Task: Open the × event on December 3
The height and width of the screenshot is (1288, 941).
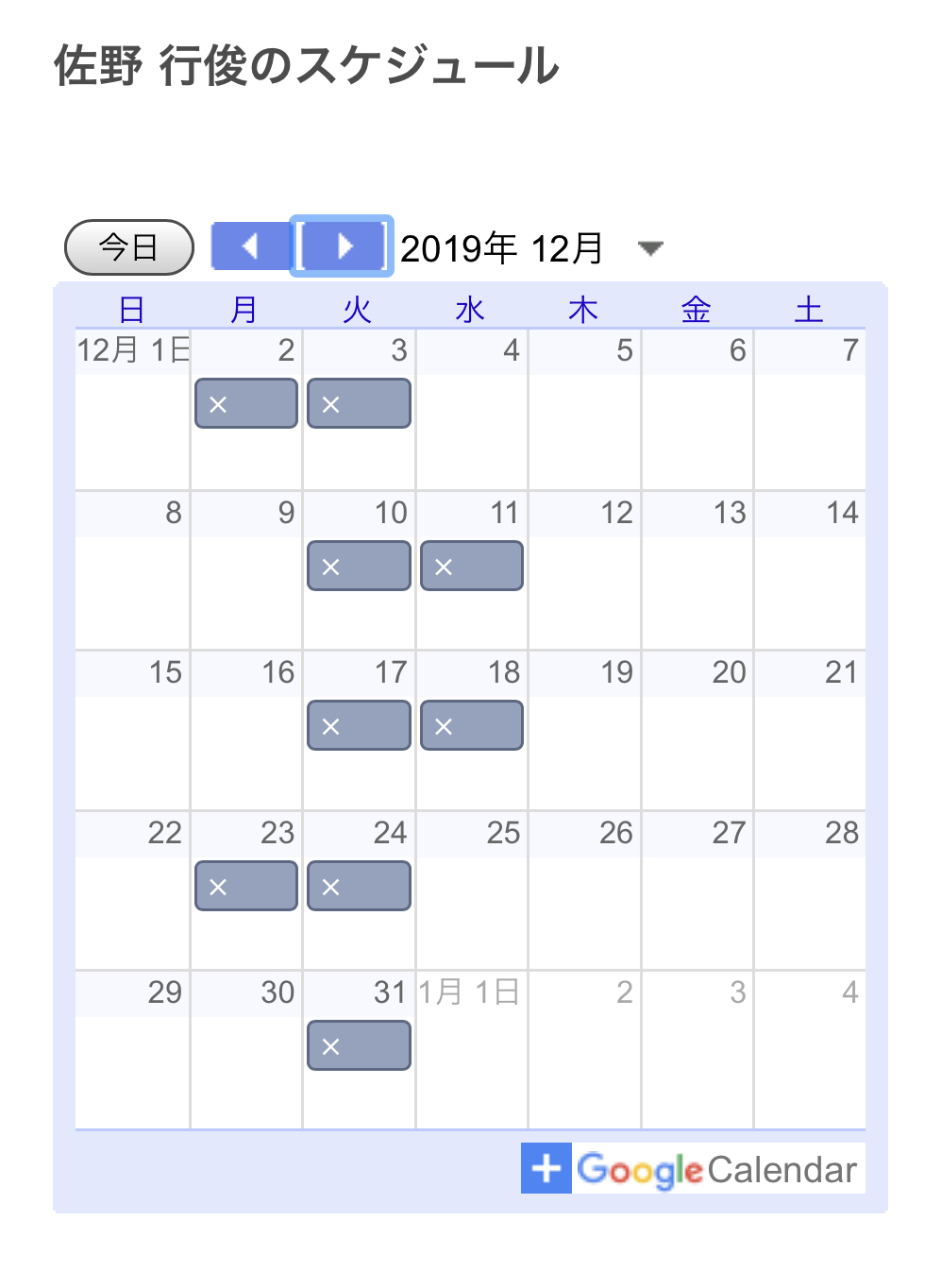Action: tap(359, 404)
